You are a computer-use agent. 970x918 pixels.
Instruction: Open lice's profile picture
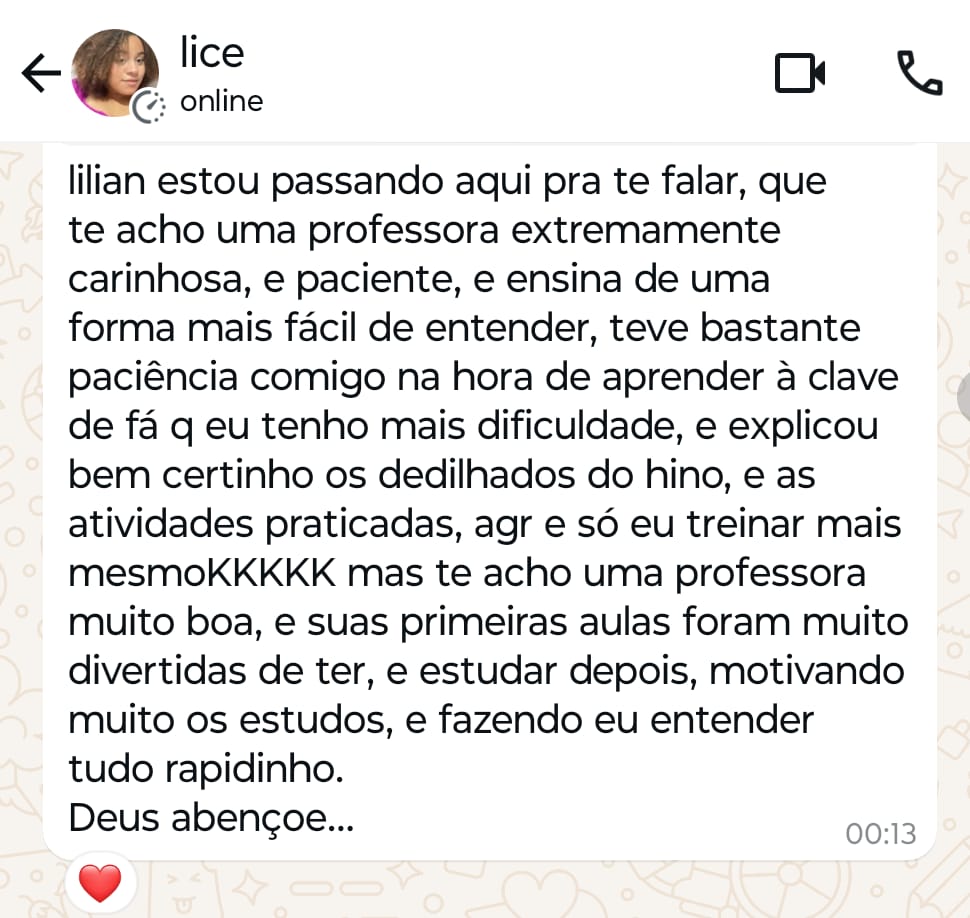[115, 73]
